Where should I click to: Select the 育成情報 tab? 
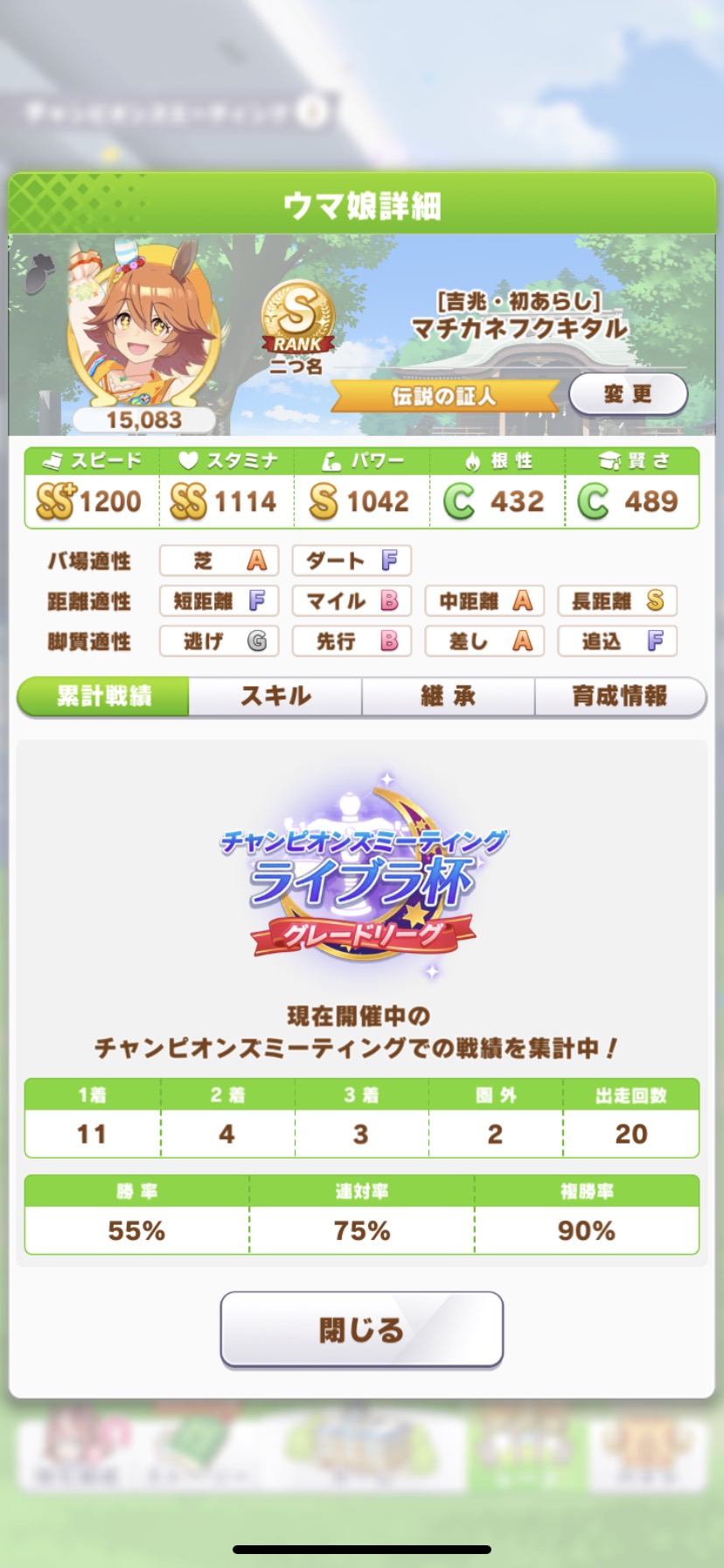[x=620, y=696]
